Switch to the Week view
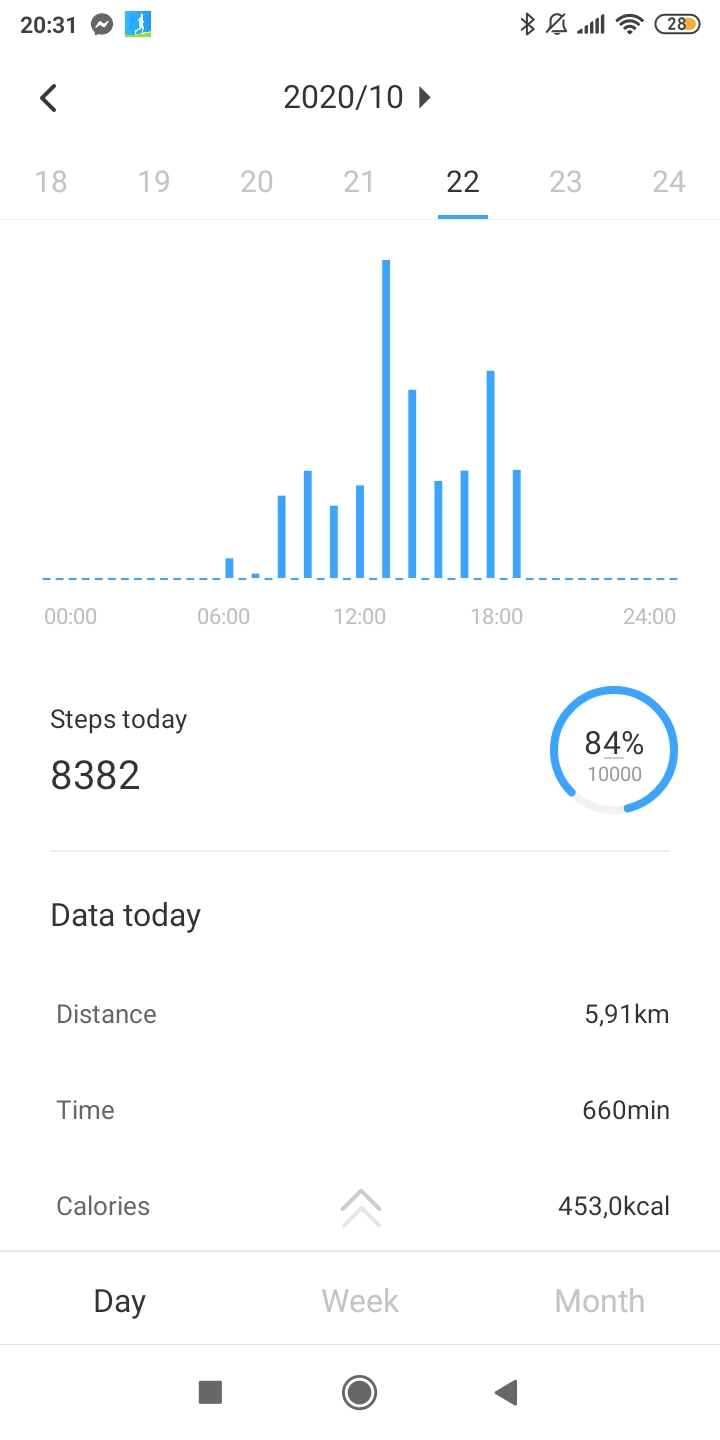The image size is (720, 1440). [x=360, y=1300]
